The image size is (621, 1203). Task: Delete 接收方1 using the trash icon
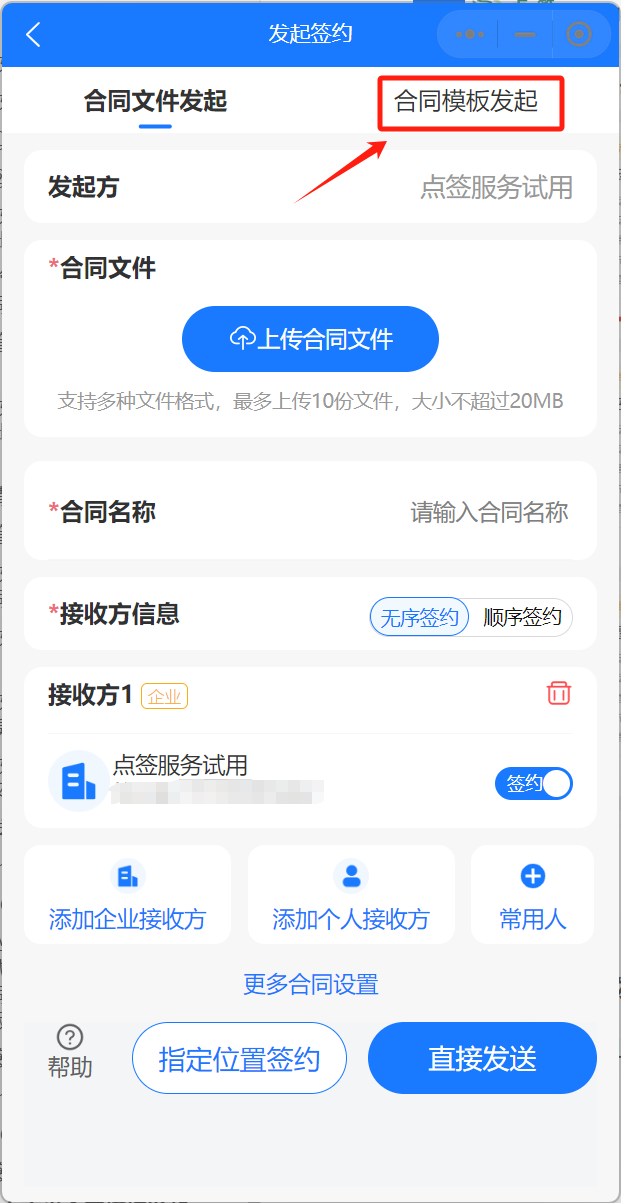tap(559, 693)
